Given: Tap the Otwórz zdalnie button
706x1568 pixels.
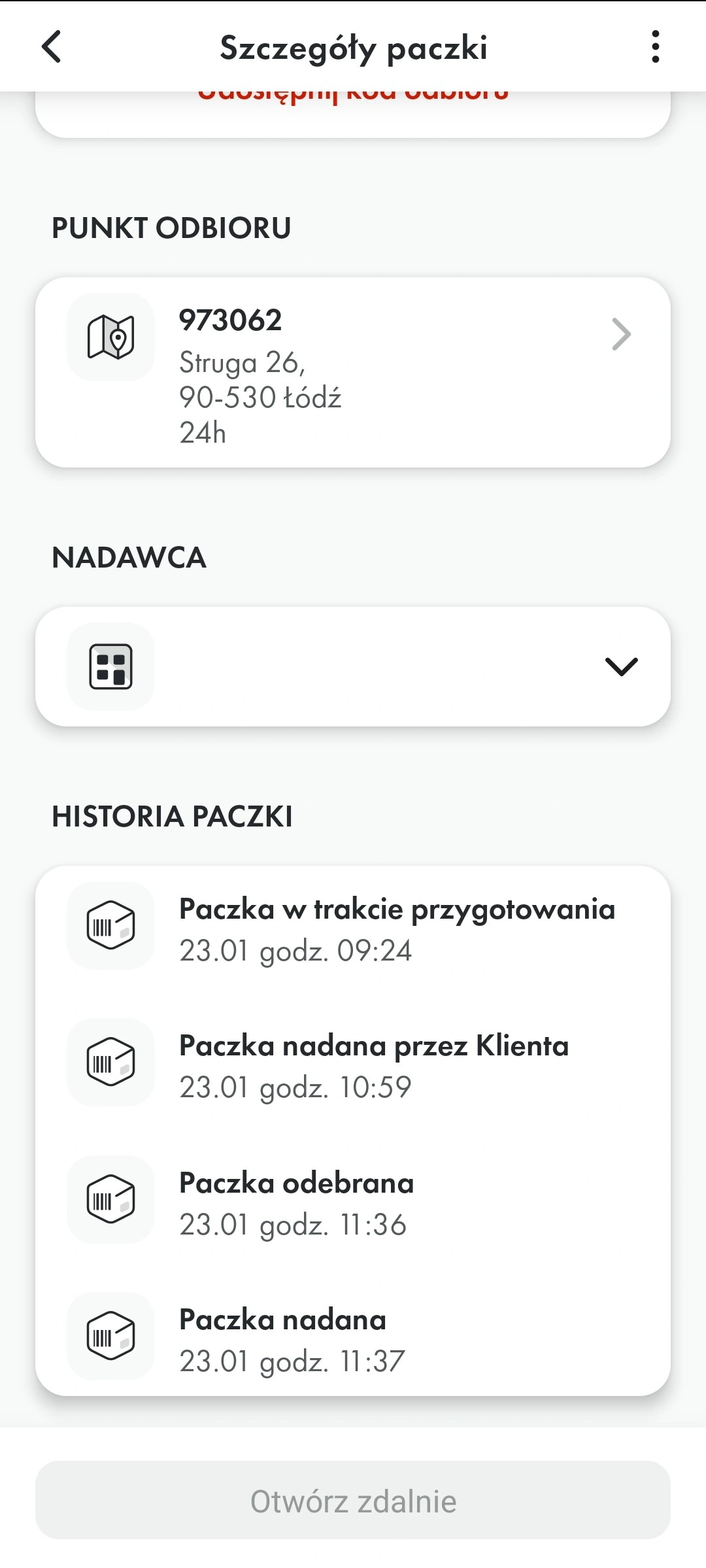Looking at the screenshot, I should [x=353, y=1501].
